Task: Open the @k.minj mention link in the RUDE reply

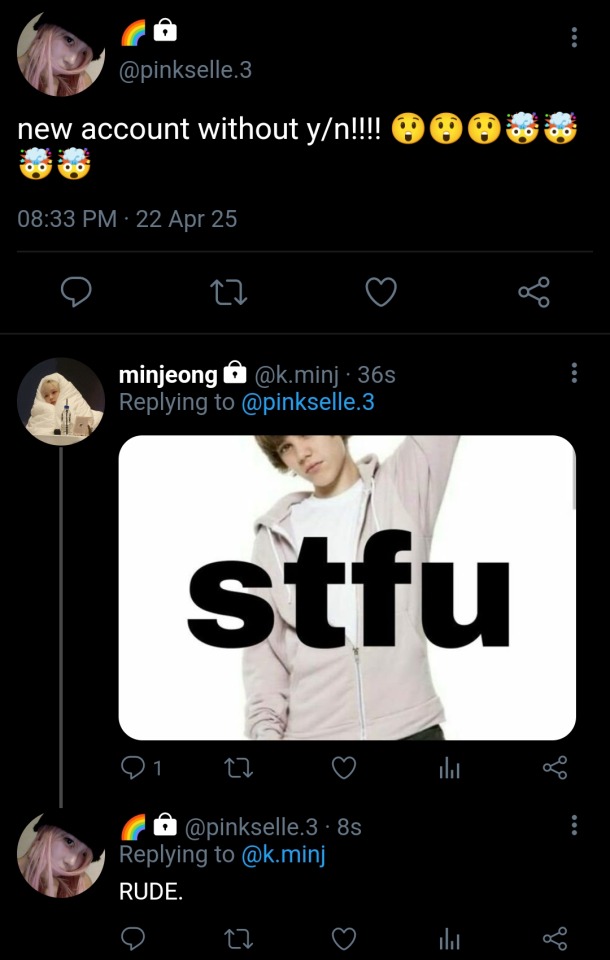Action: [283, 855]
